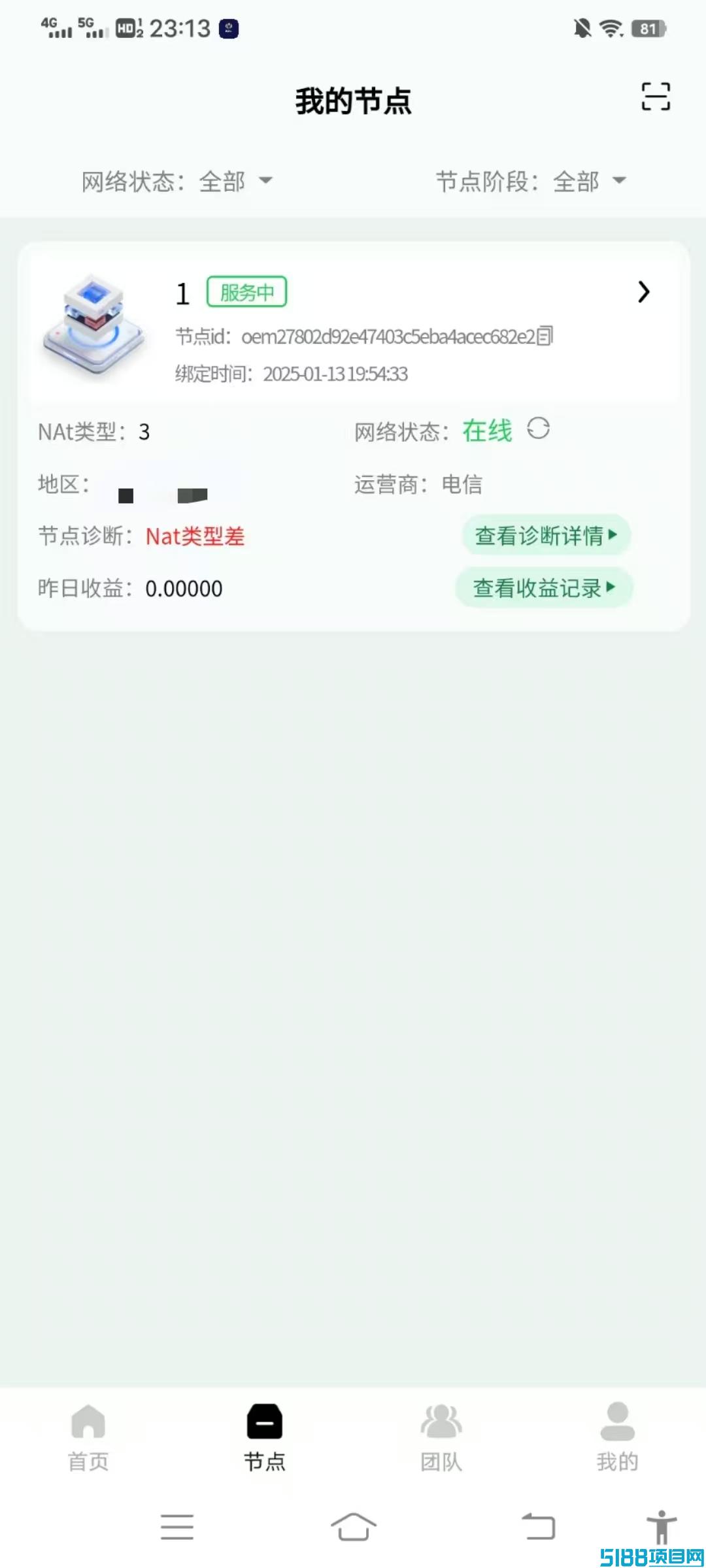This screenshot has width=706, height=1568.
Task: Open the 我的 tab
Action: click(617, 1437)
